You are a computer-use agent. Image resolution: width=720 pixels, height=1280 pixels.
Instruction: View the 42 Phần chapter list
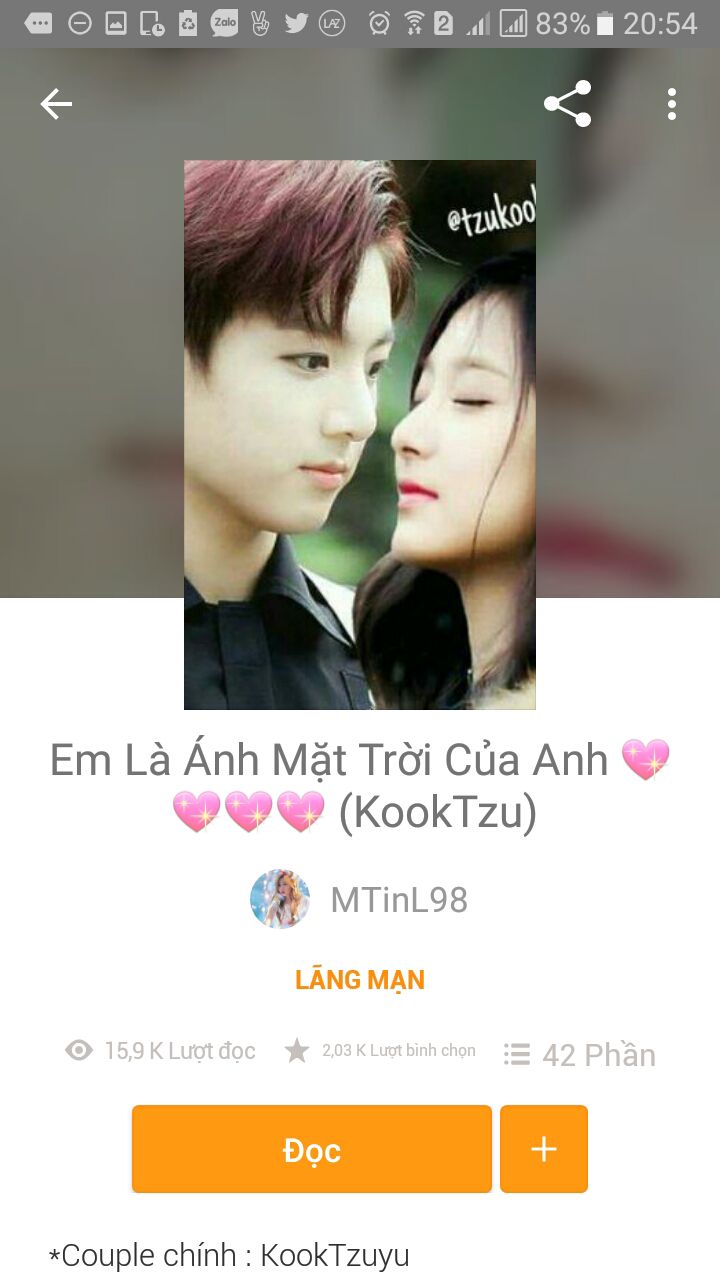click(580, 1054)
